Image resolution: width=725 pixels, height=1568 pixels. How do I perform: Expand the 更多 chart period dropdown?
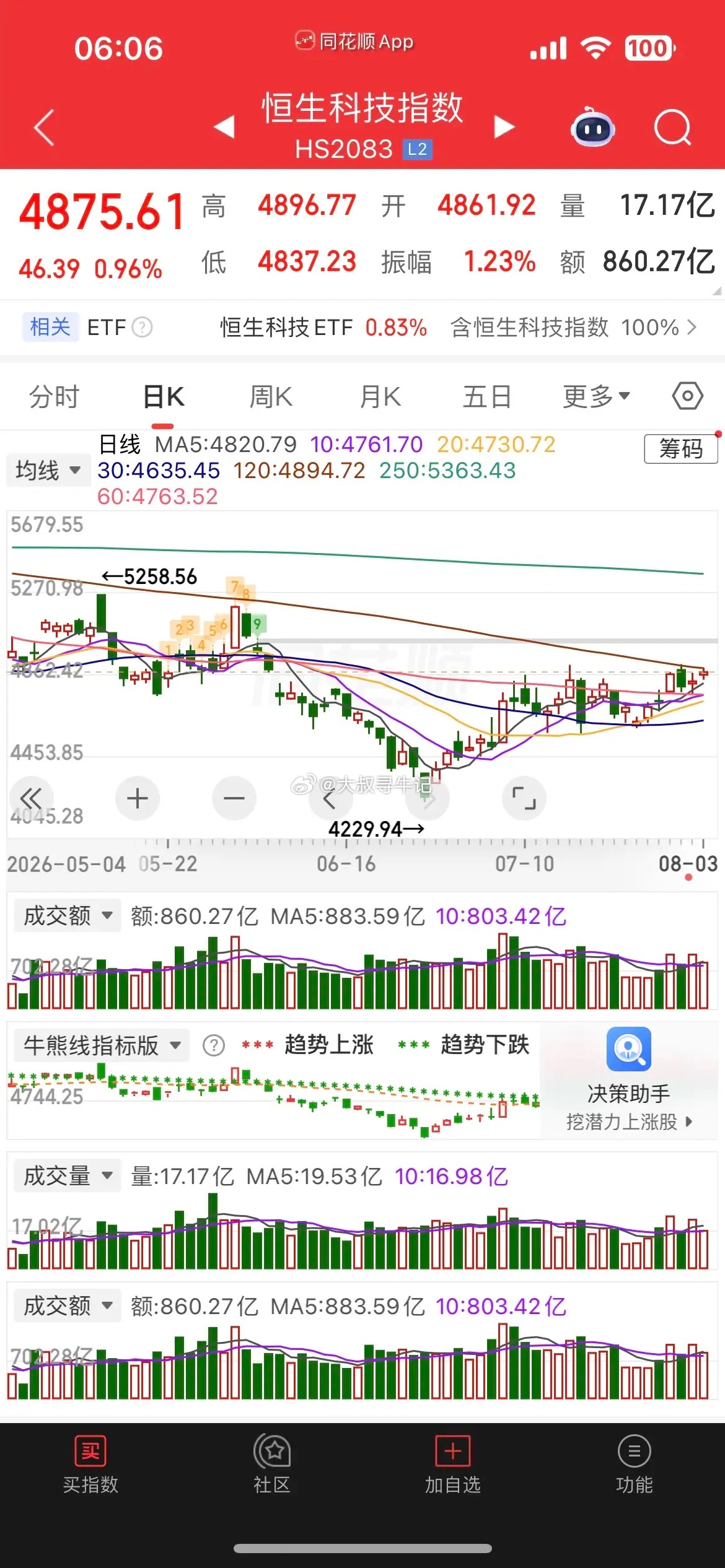coord(596,397)
